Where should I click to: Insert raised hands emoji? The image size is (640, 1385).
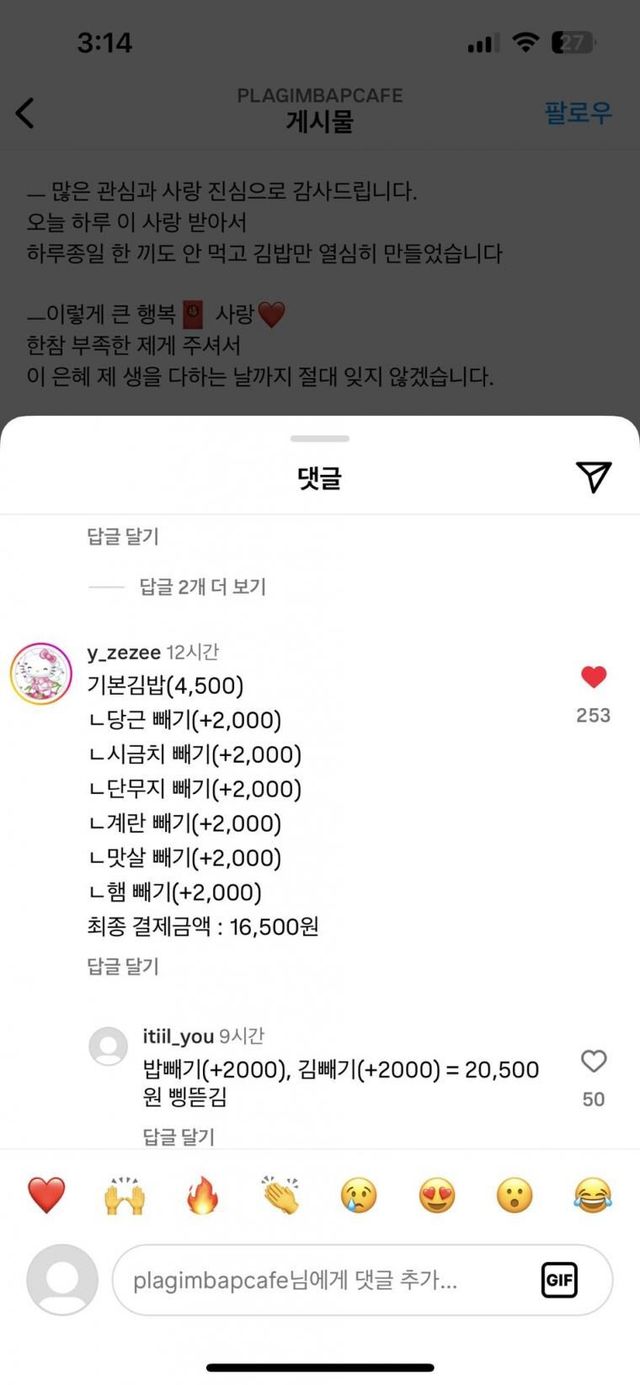click(124, 1195)
